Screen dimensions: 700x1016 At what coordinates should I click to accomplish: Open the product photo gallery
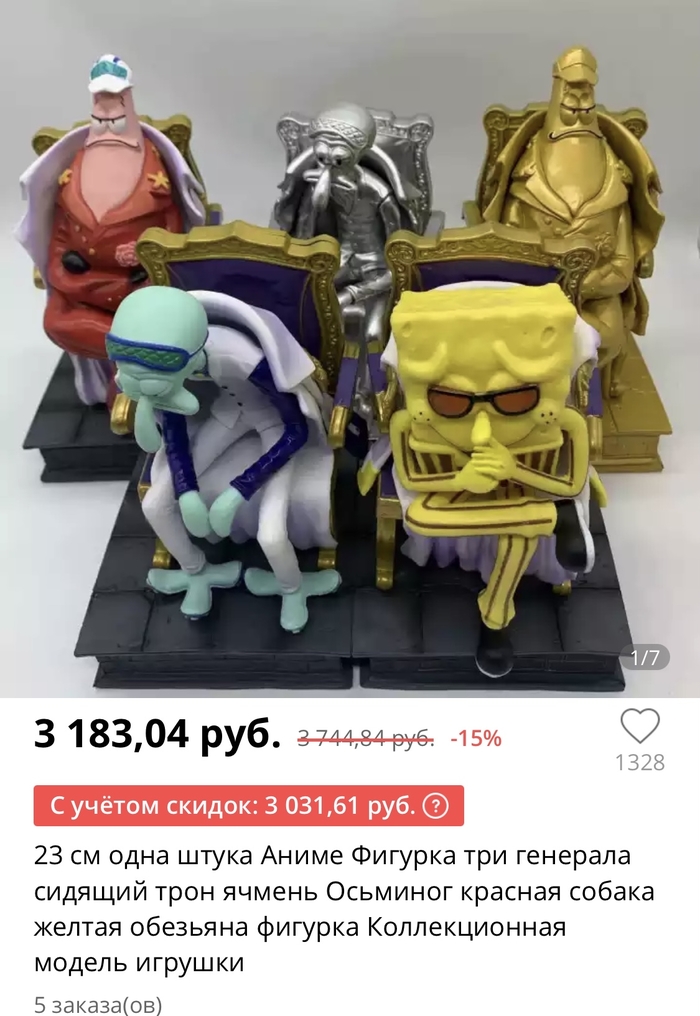point(350,350)
